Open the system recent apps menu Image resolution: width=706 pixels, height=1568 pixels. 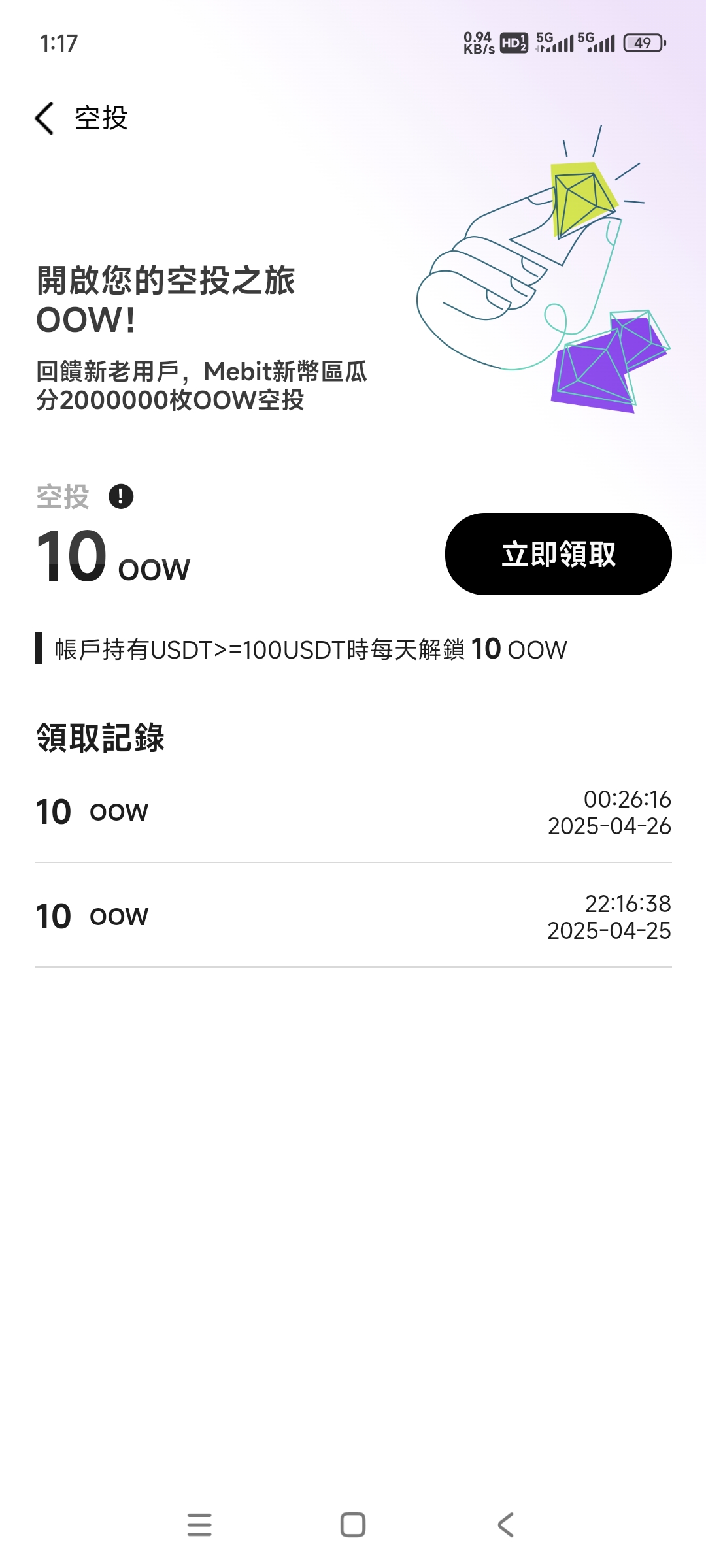point(199,1524)
